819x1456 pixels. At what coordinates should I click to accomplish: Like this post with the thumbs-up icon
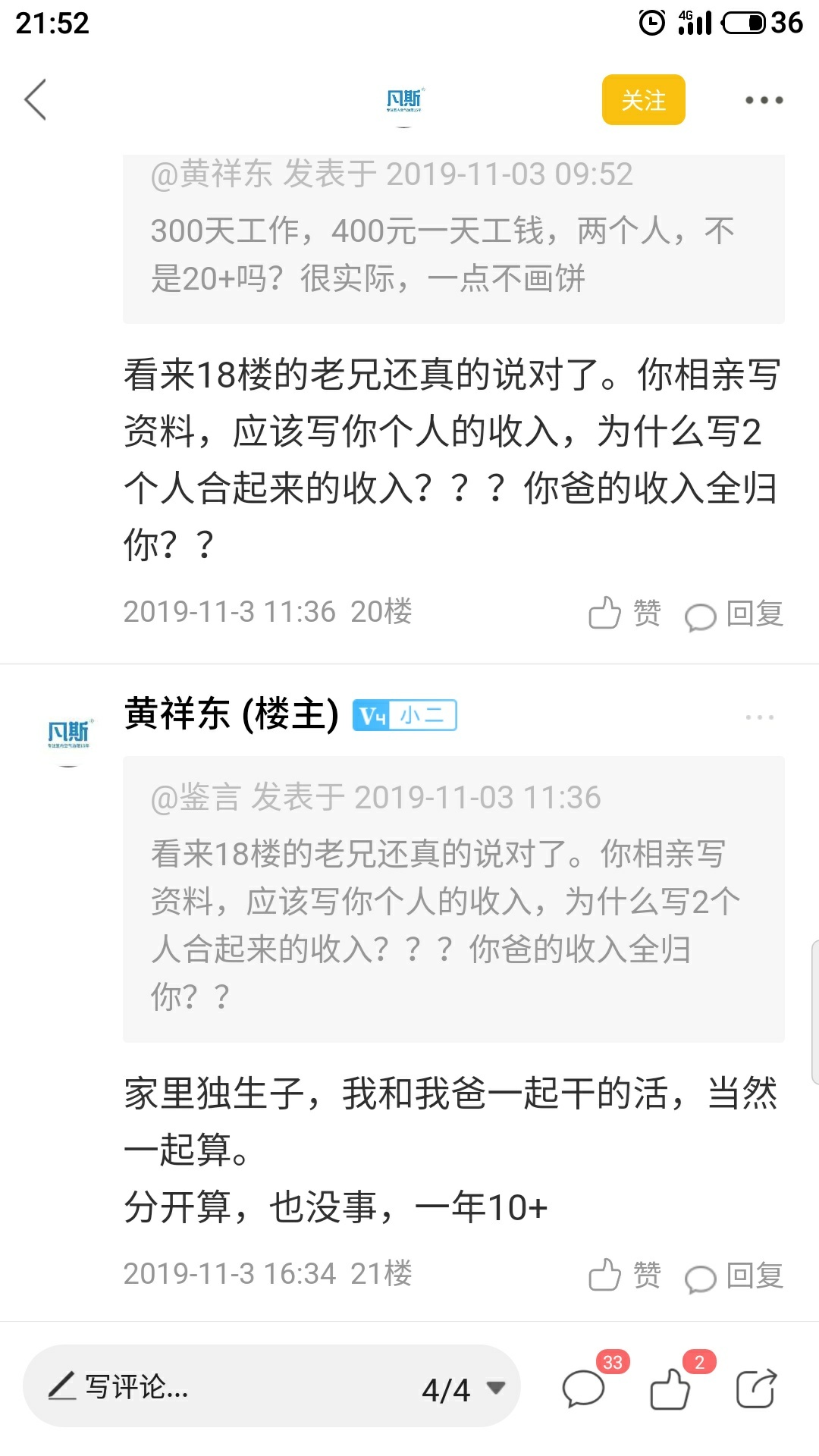670,1389
